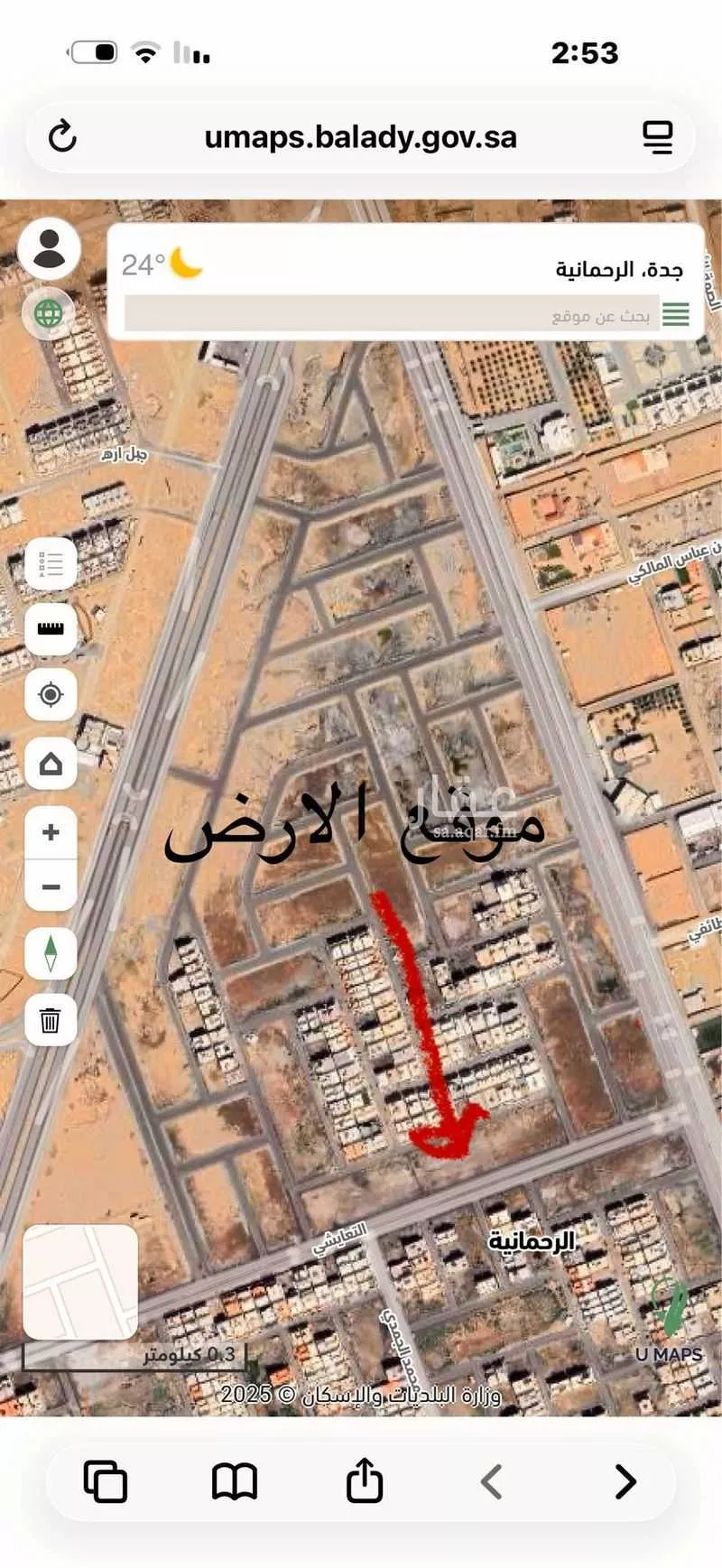The image size is (722, 1568).
Task: Return map to home view
Action: coord(51,765)
